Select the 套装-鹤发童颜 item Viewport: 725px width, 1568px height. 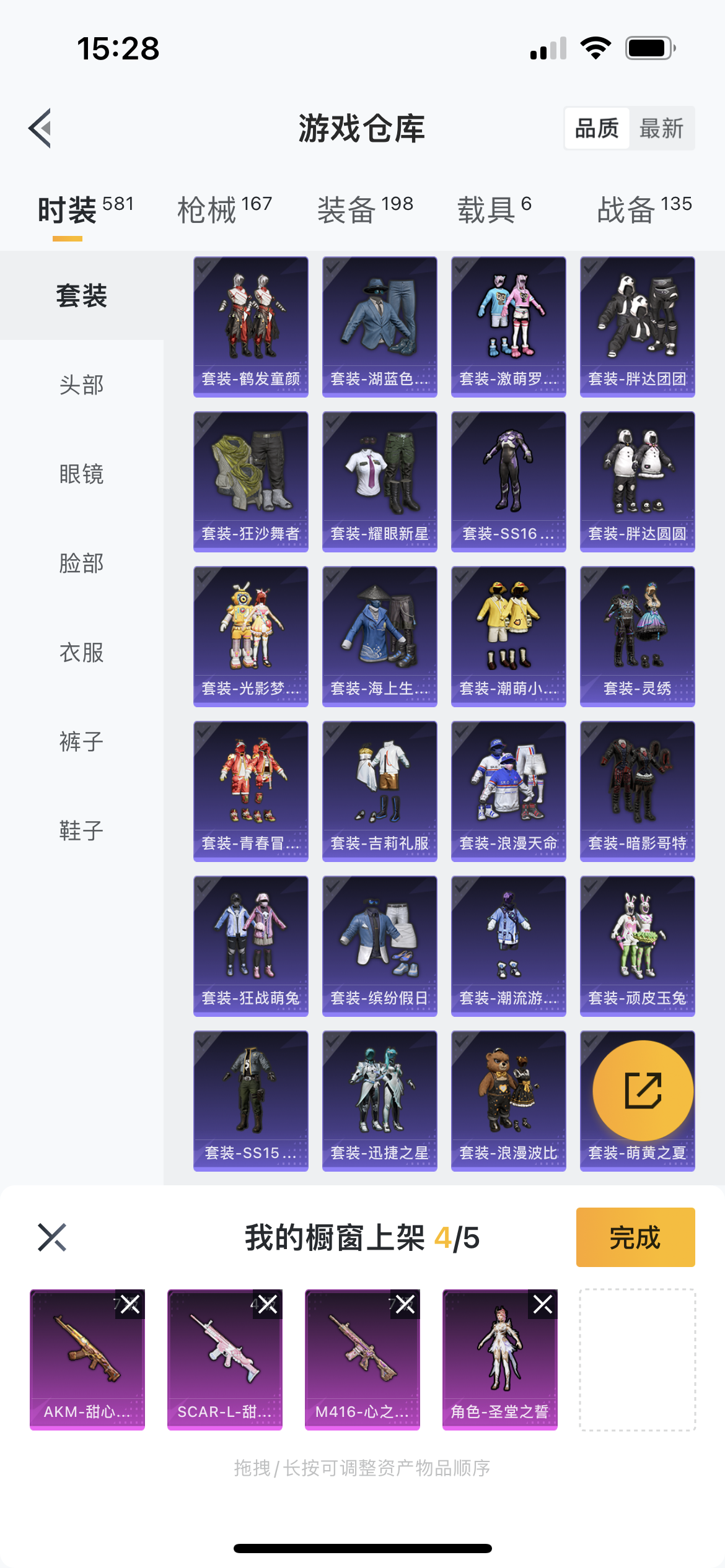[x=251, y=327]
